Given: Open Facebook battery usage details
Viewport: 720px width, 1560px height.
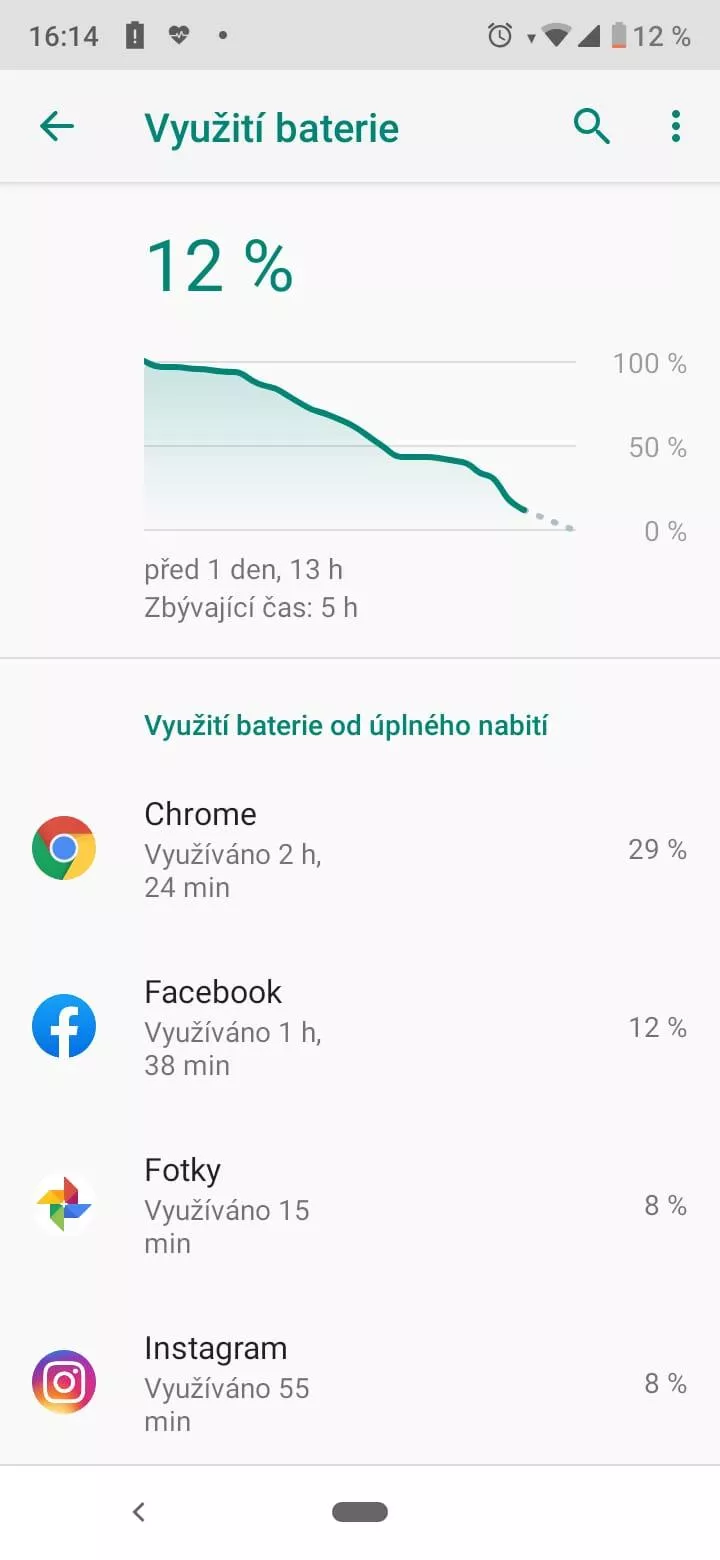Looking at the screenshot, I should click(x=360, y=1027).
